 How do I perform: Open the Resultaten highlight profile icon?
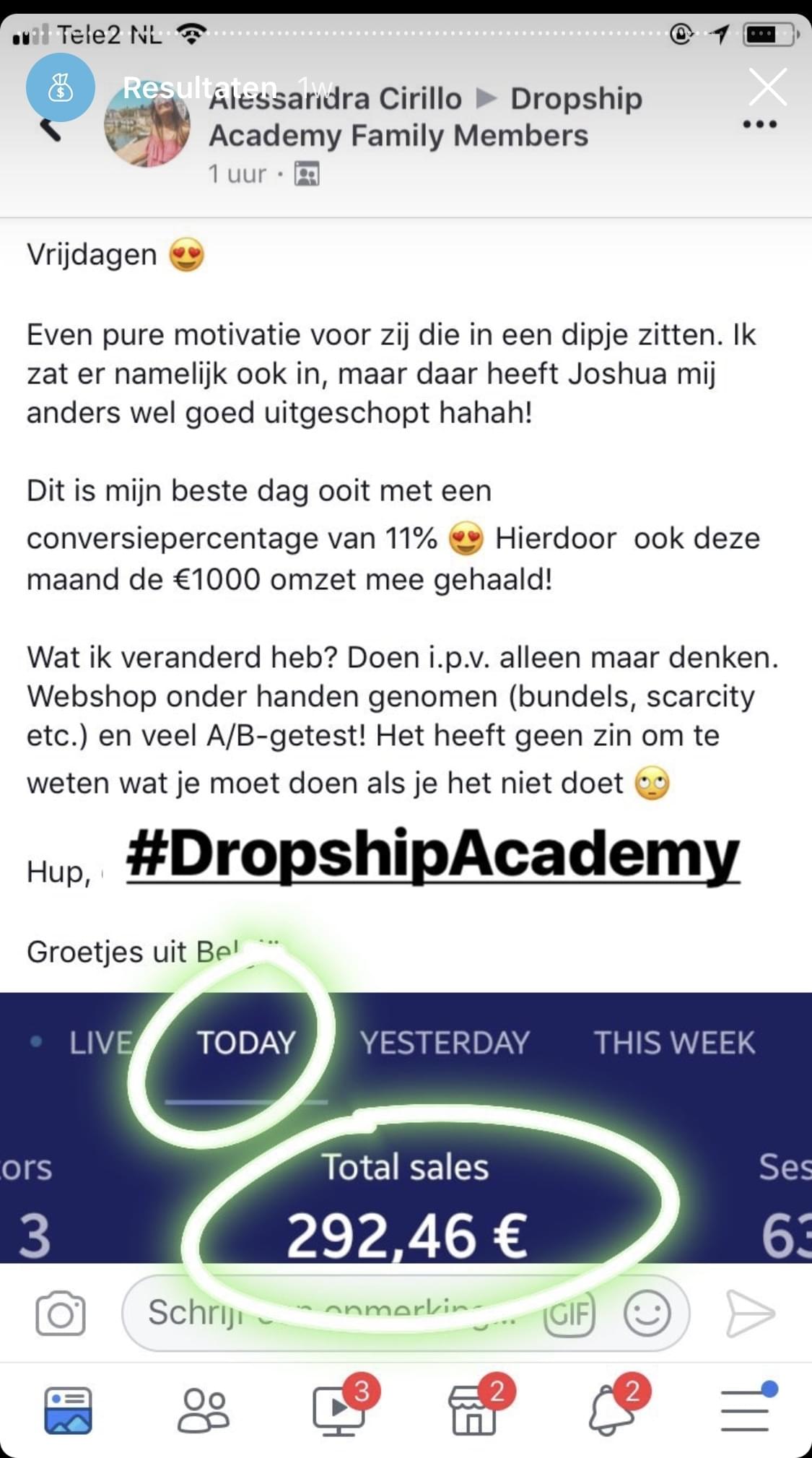[x=61, y=87]
